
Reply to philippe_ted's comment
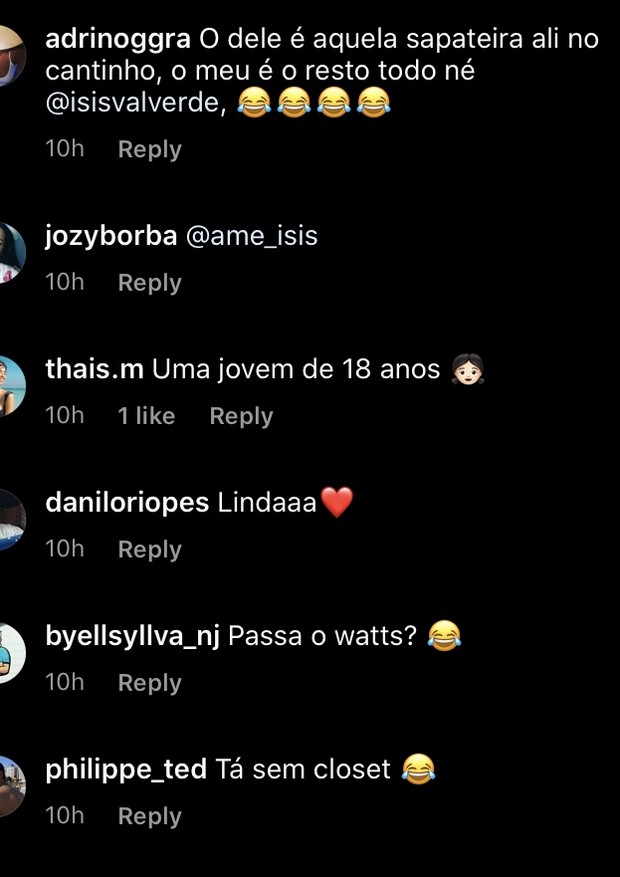pyautogui.click(x=149, y=816)
